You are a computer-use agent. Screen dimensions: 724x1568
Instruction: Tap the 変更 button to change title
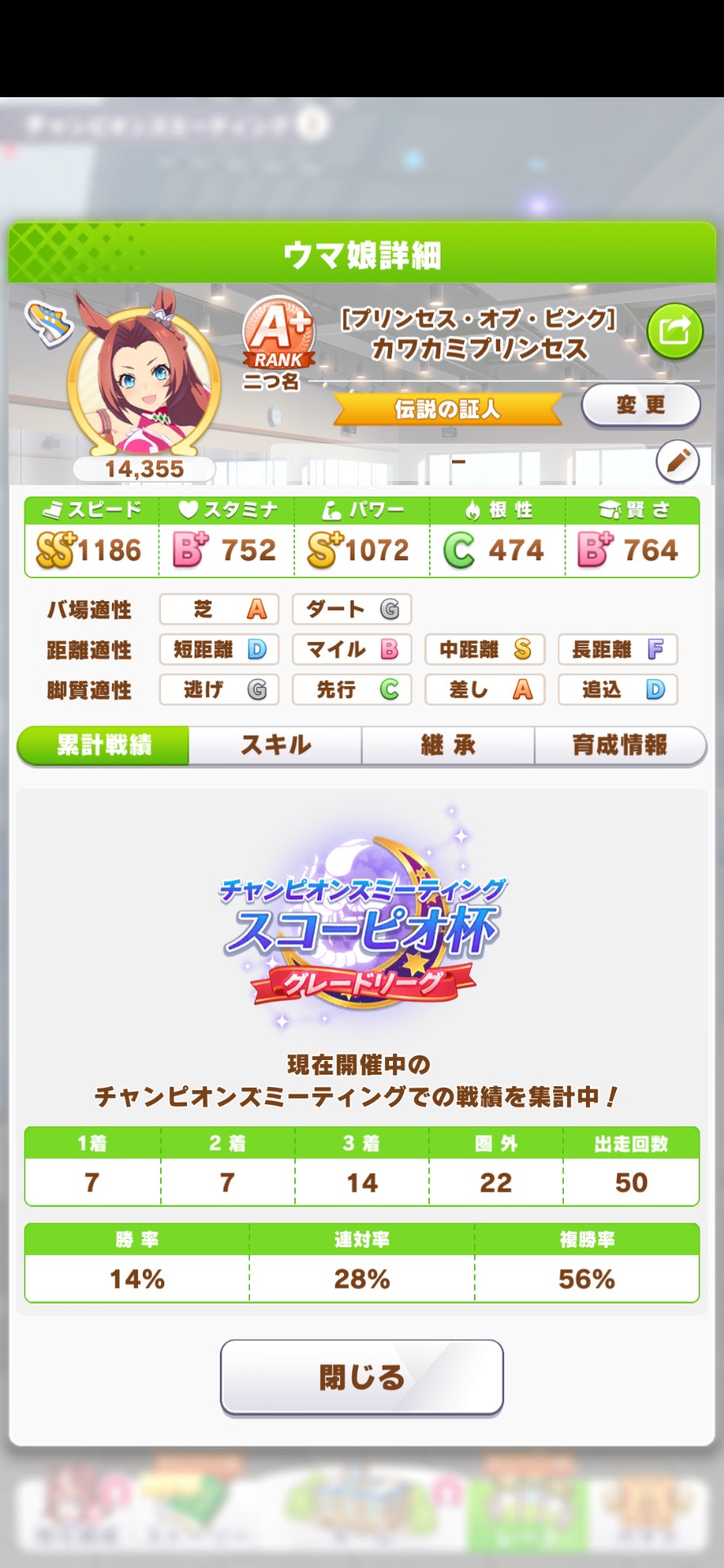641,405
